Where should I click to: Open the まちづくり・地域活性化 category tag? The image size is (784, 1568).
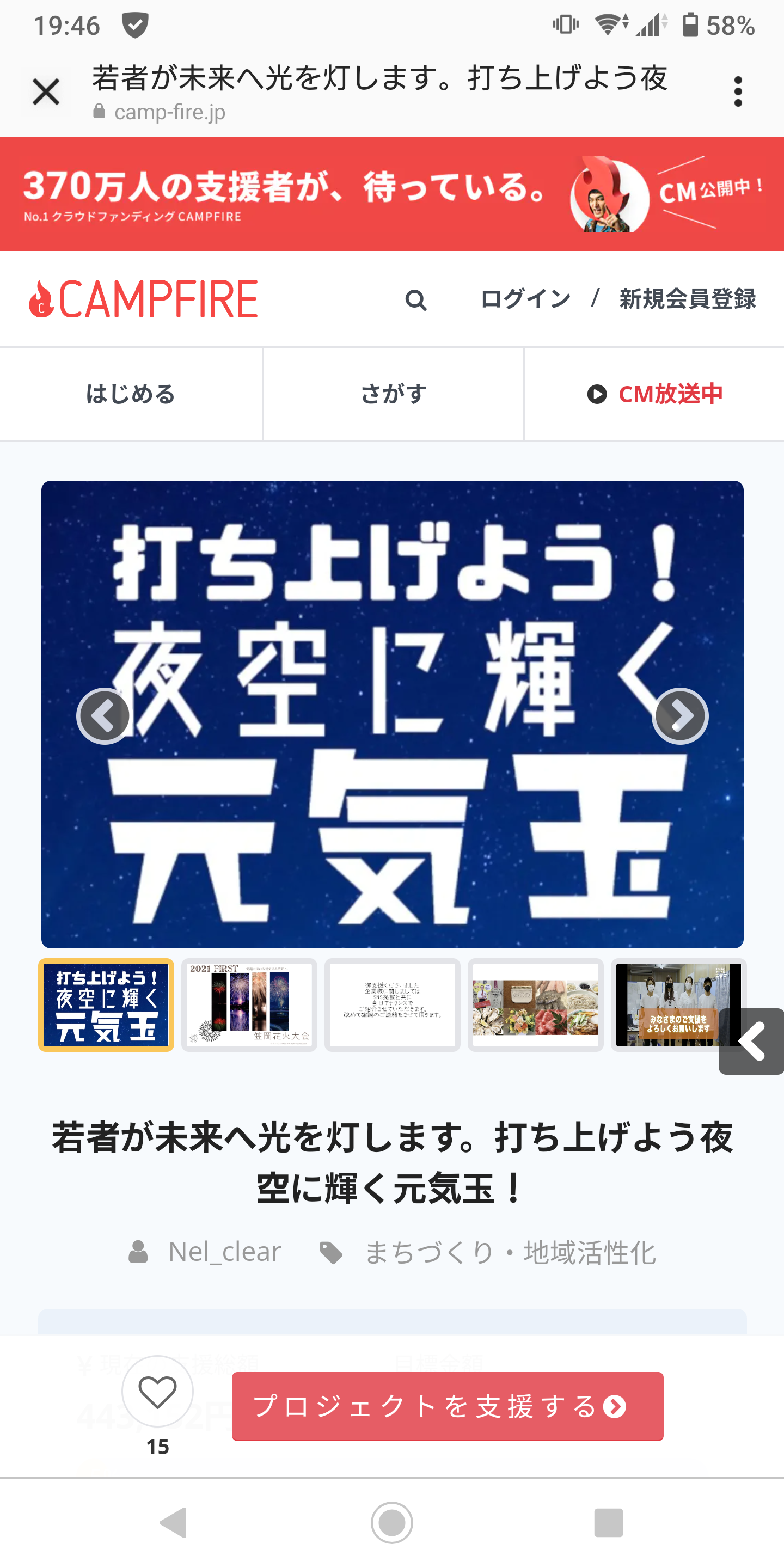tap(510, 1253)
